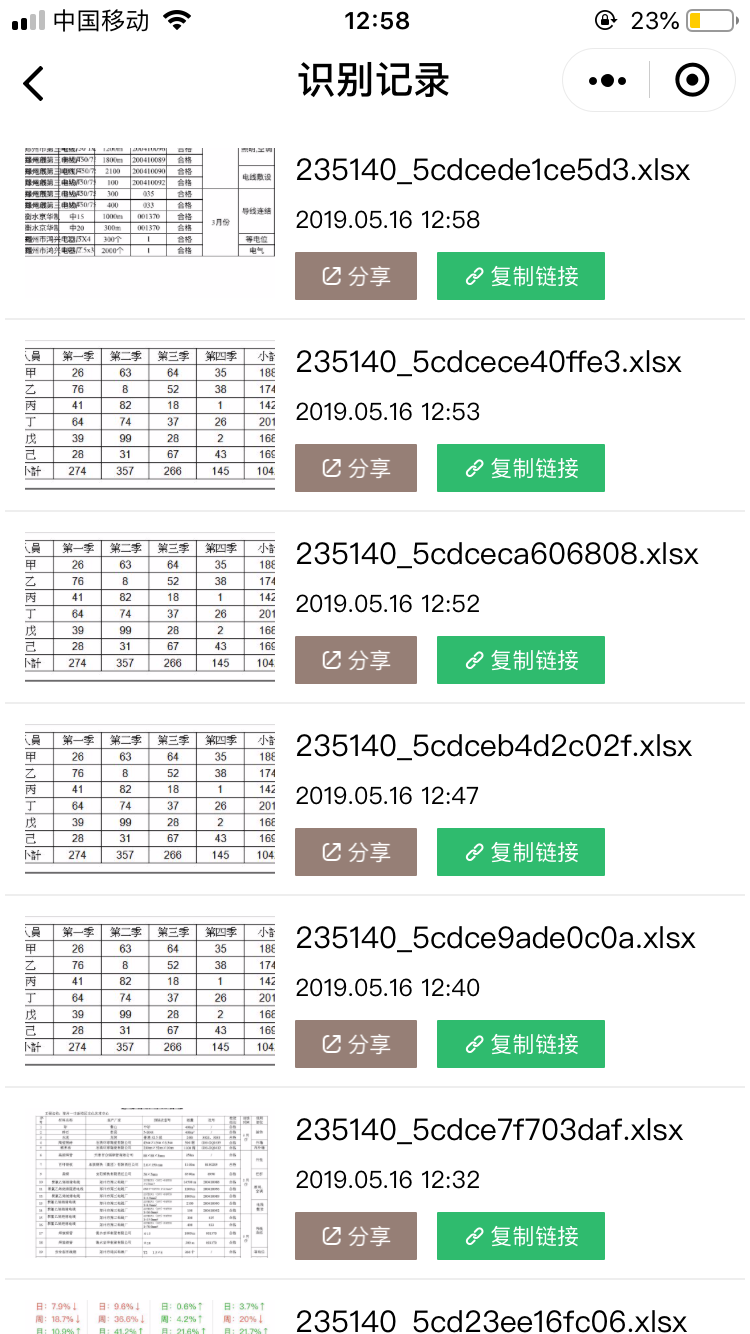Close the mini program with the circle button
Viewport: 750px width, 1334px height.
[692, 80]
